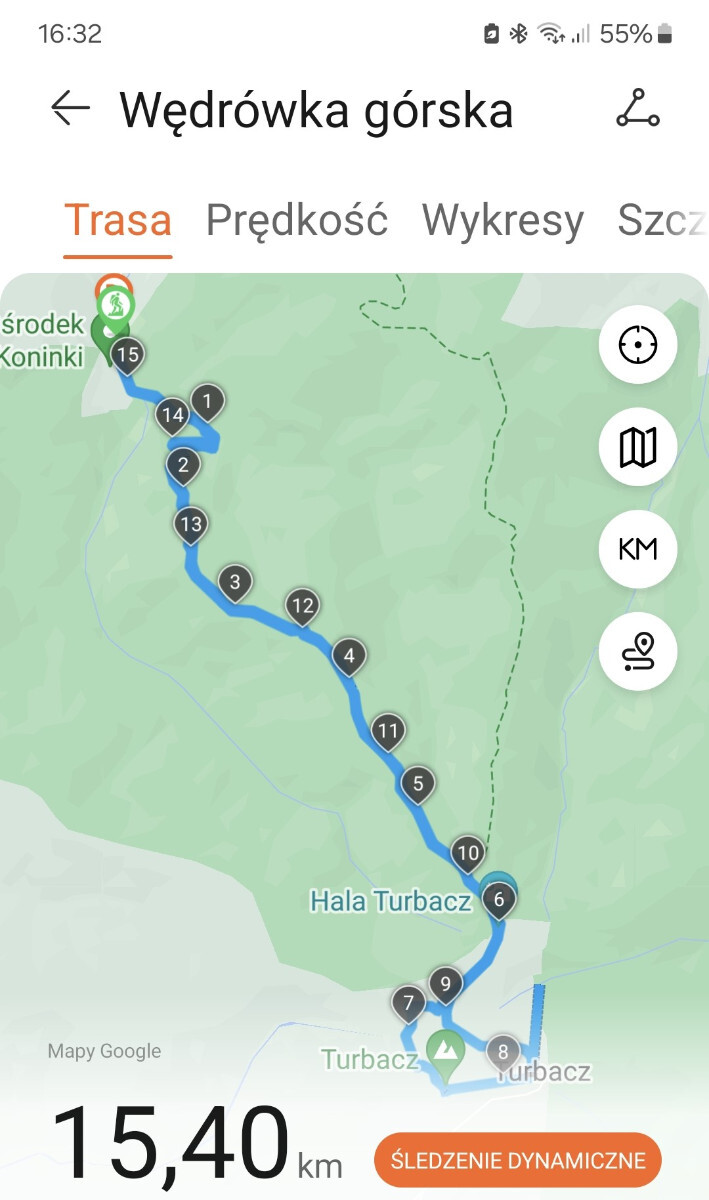The height and width of the screenshot is (1200, 709).
Task: Change map type with the map icon
Action: (638, 447)
